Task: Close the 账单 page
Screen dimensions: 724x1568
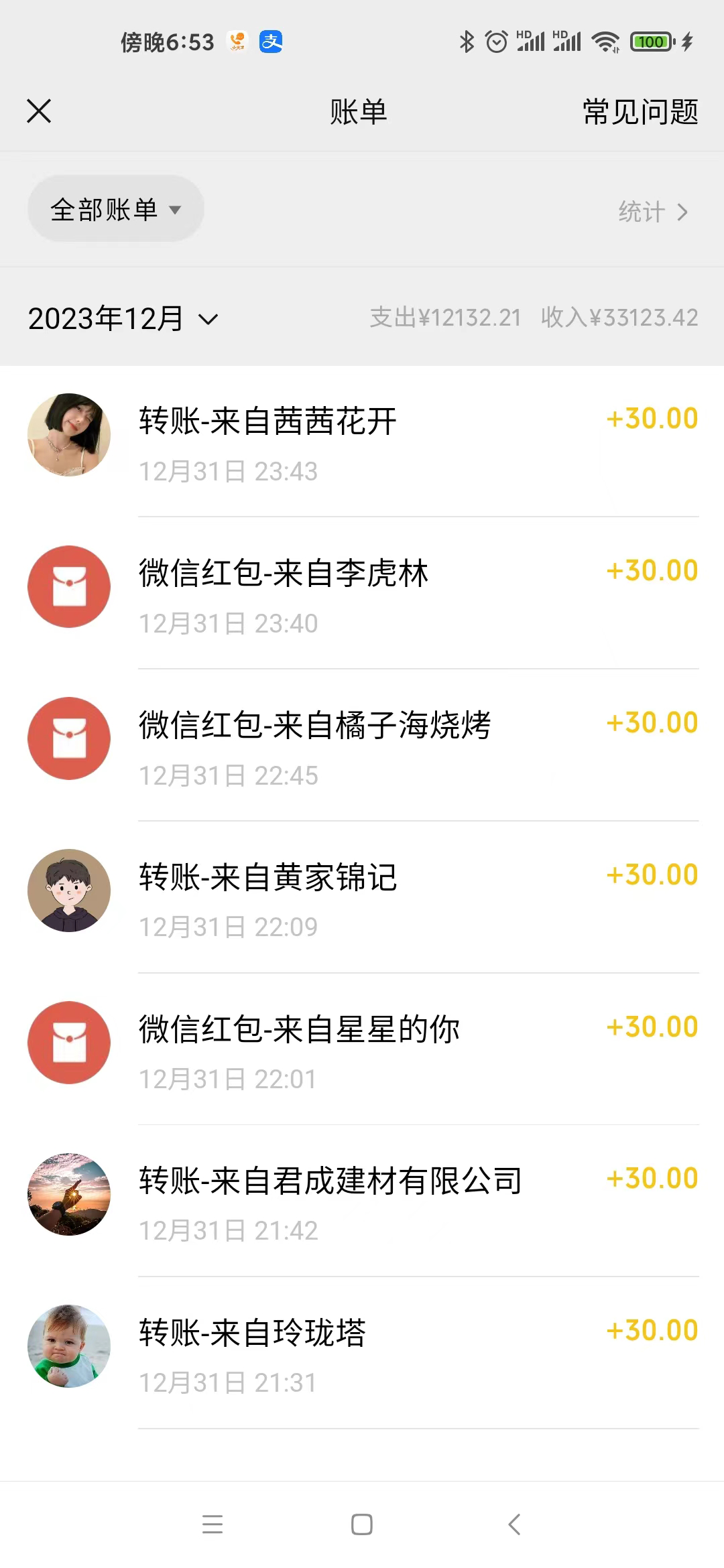Action: (x=39, y=111)
